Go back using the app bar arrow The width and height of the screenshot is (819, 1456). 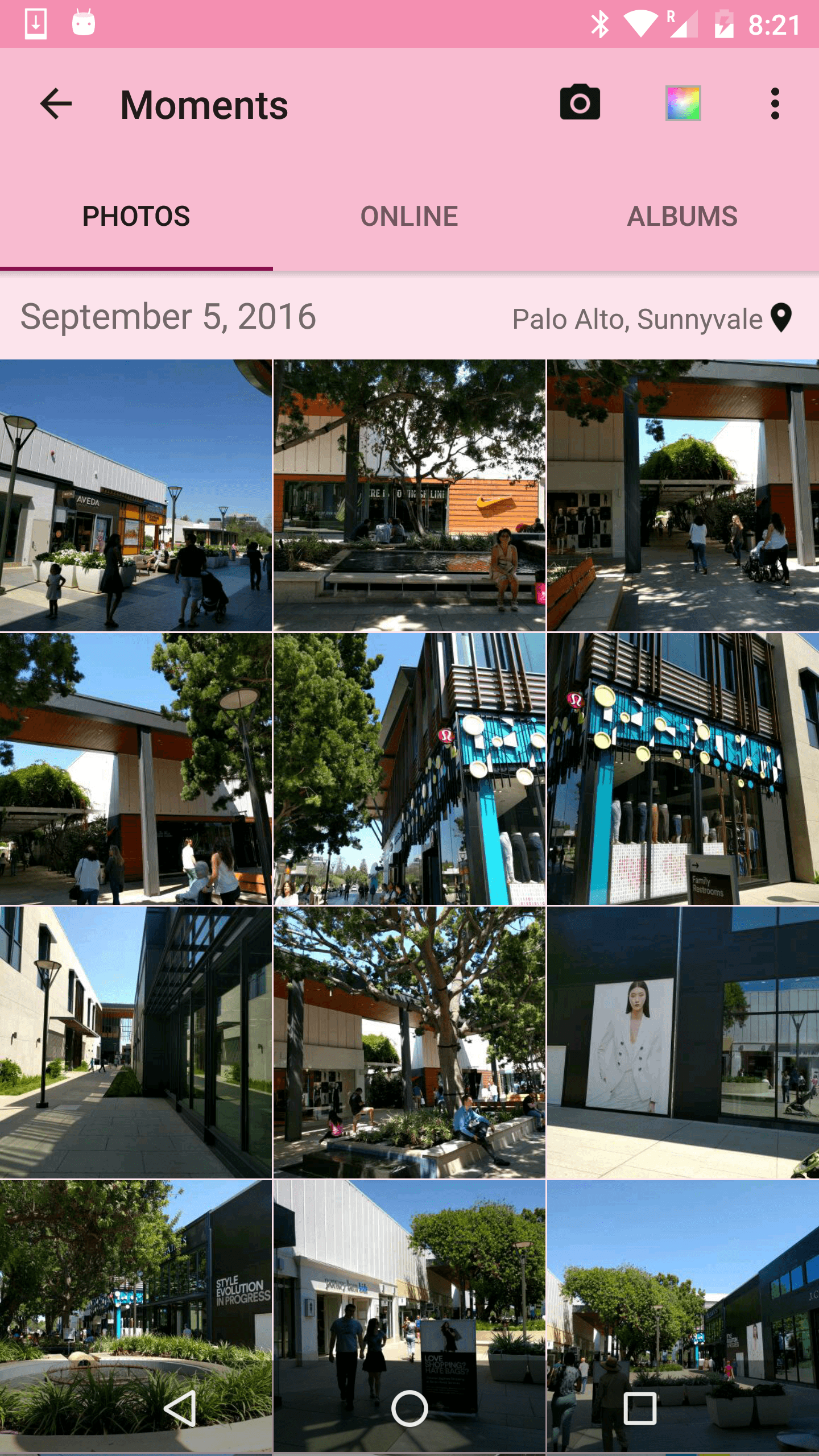click(x=56, y=104)
